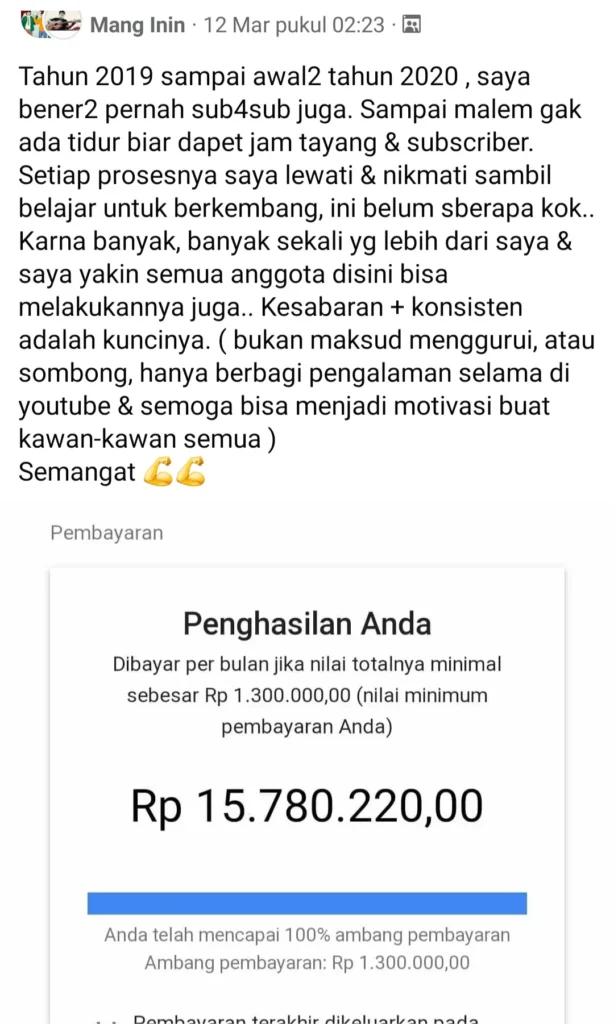This screenshot has width=614, height=1024.
Task: Tap the 12 Mar post timestamp
Action: (294, 25)
